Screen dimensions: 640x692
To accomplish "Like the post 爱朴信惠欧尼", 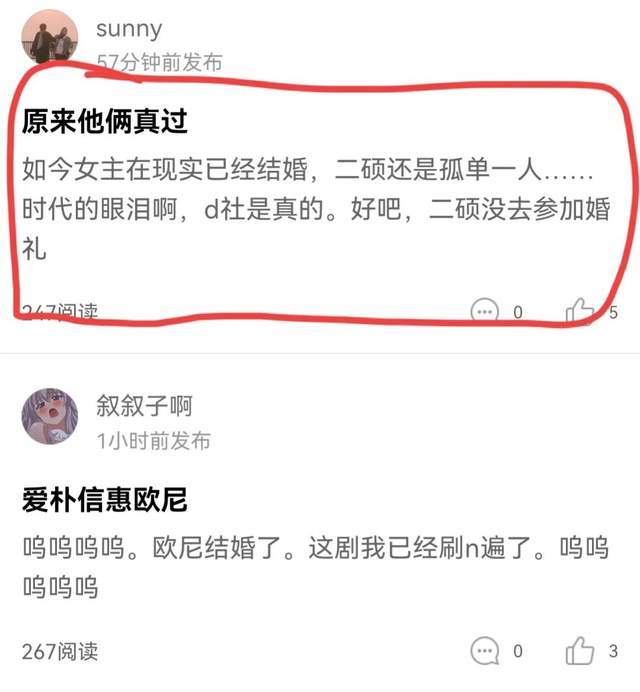I will pos(580,651).
